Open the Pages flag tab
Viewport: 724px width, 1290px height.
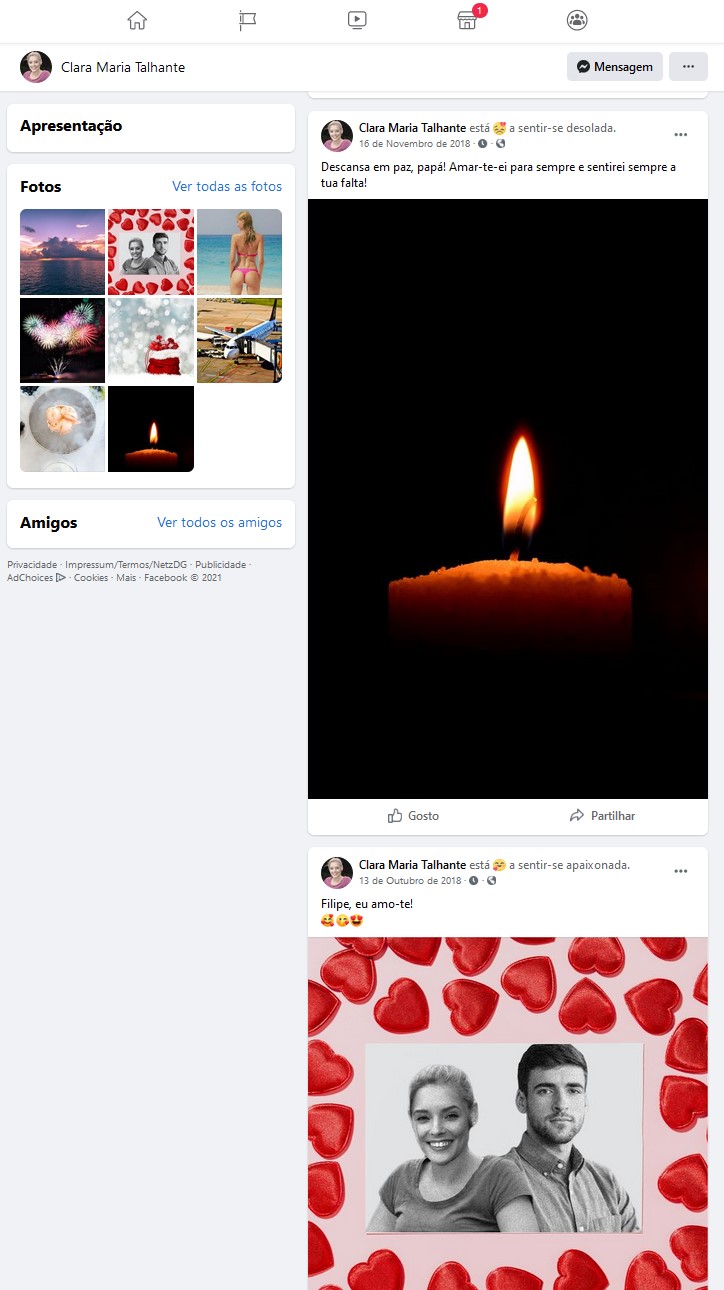pyautogui.click(x=248, y=20)
